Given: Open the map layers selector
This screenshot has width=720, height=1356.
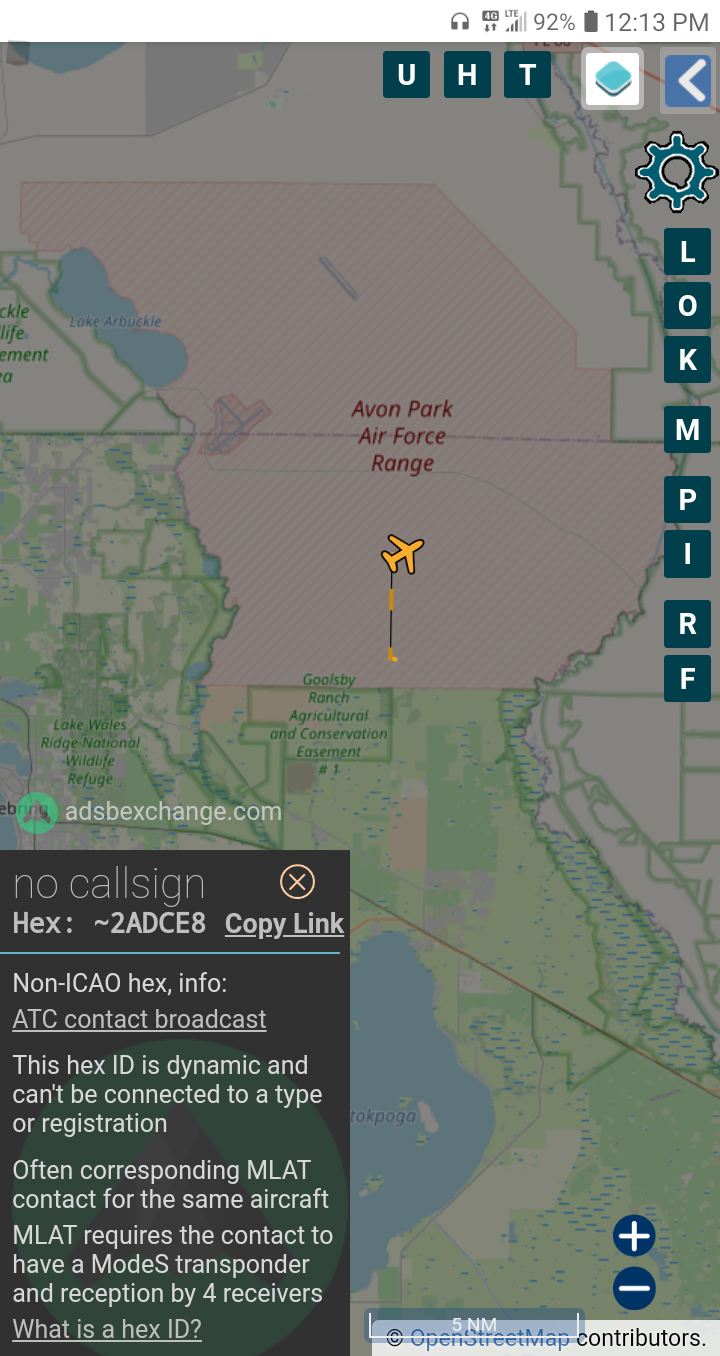Looking at the screenshot, I should (613, 78).
